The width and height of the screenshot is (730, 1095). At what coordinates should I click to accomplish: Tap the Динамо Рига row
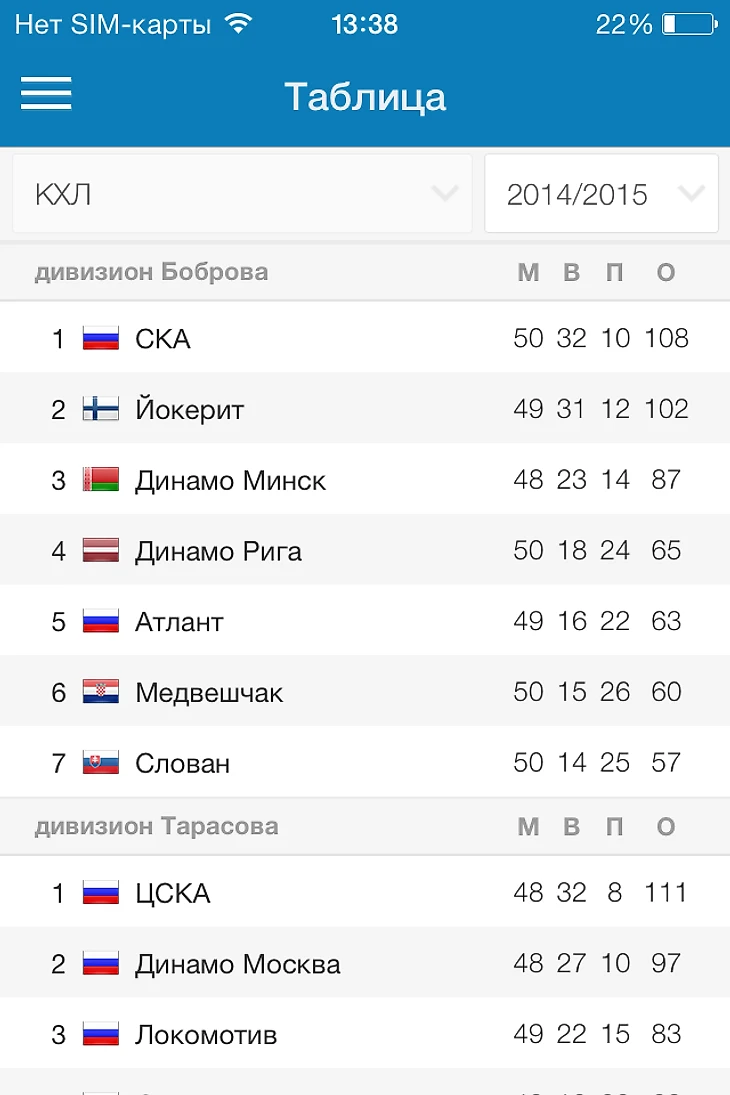[x=365, y=551]
